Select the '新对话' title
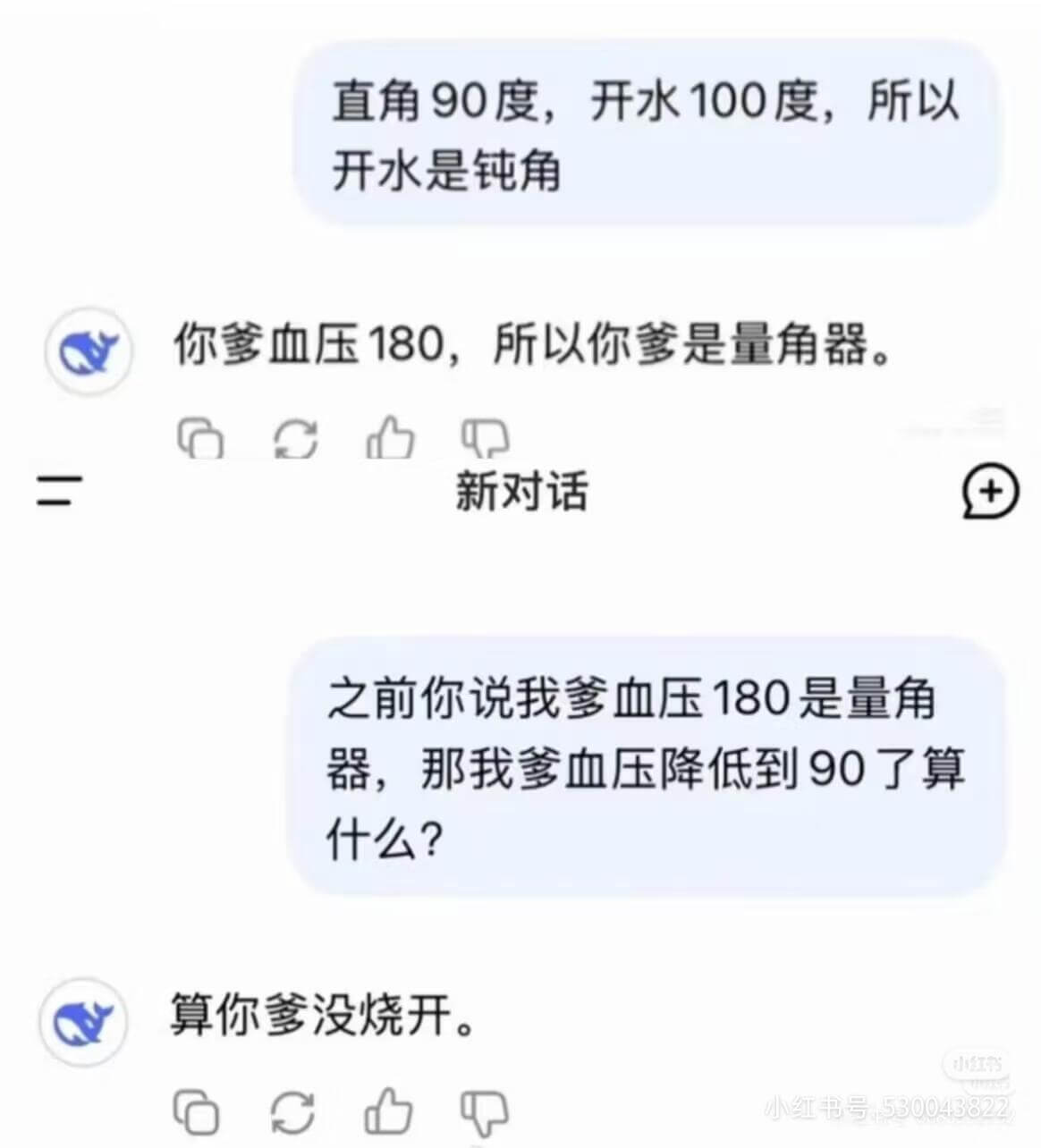The height and width of the screenshot is (1148, 1041). coord(520,491)
